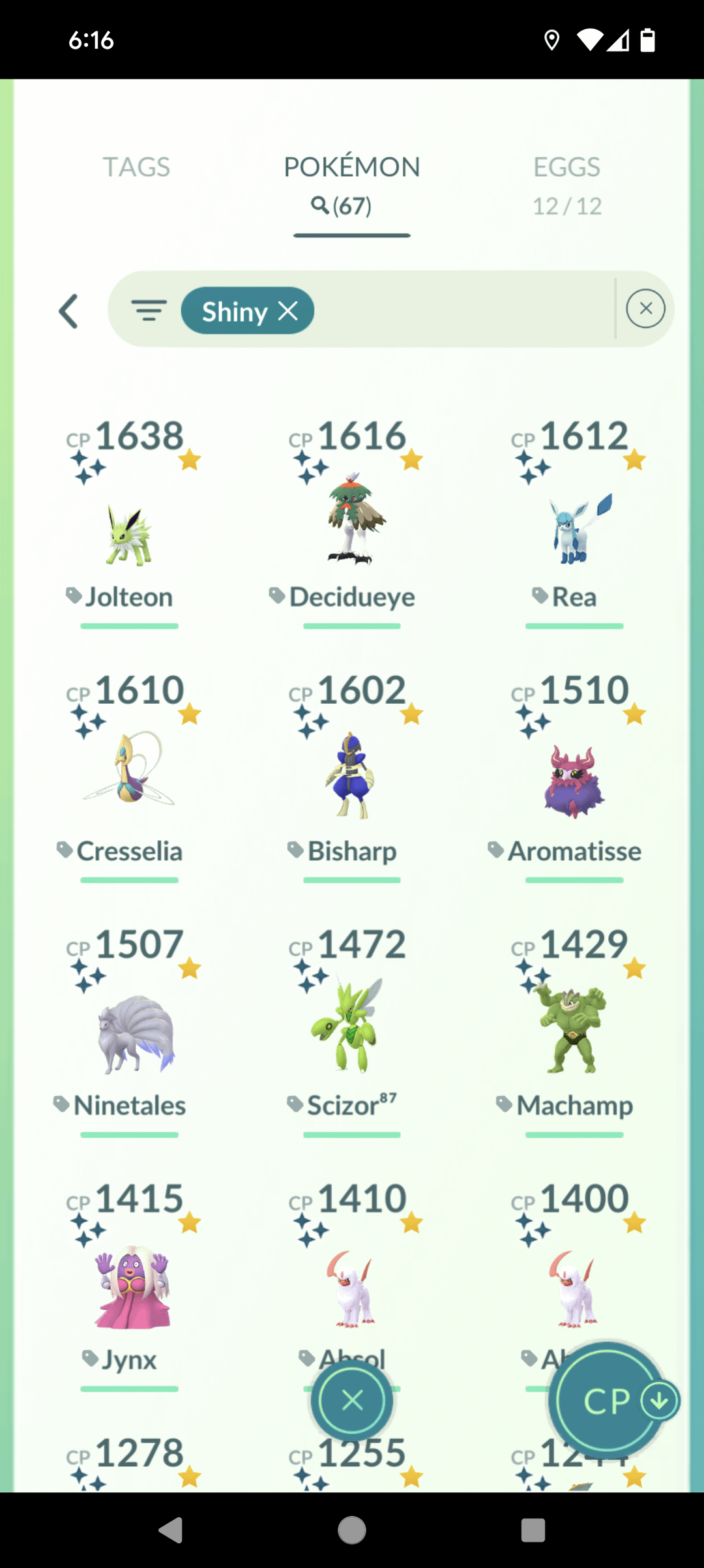Open the search filter options icon
Screen dimensions: 704x1568
tap(149, 310)
